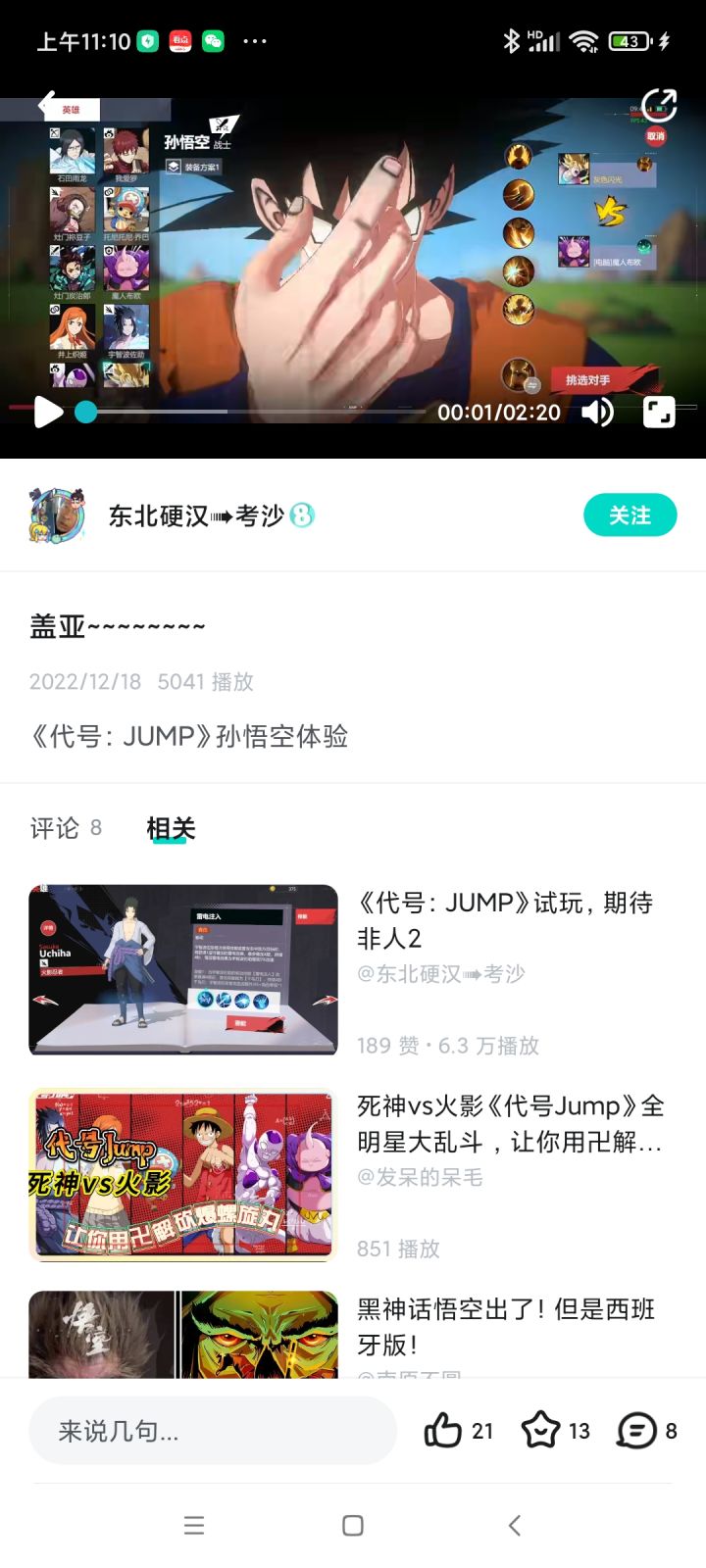Viewport: 706px width, 1568px height.
Task: Enter fullscreen video mode
Action: click(x=659, y=413)
